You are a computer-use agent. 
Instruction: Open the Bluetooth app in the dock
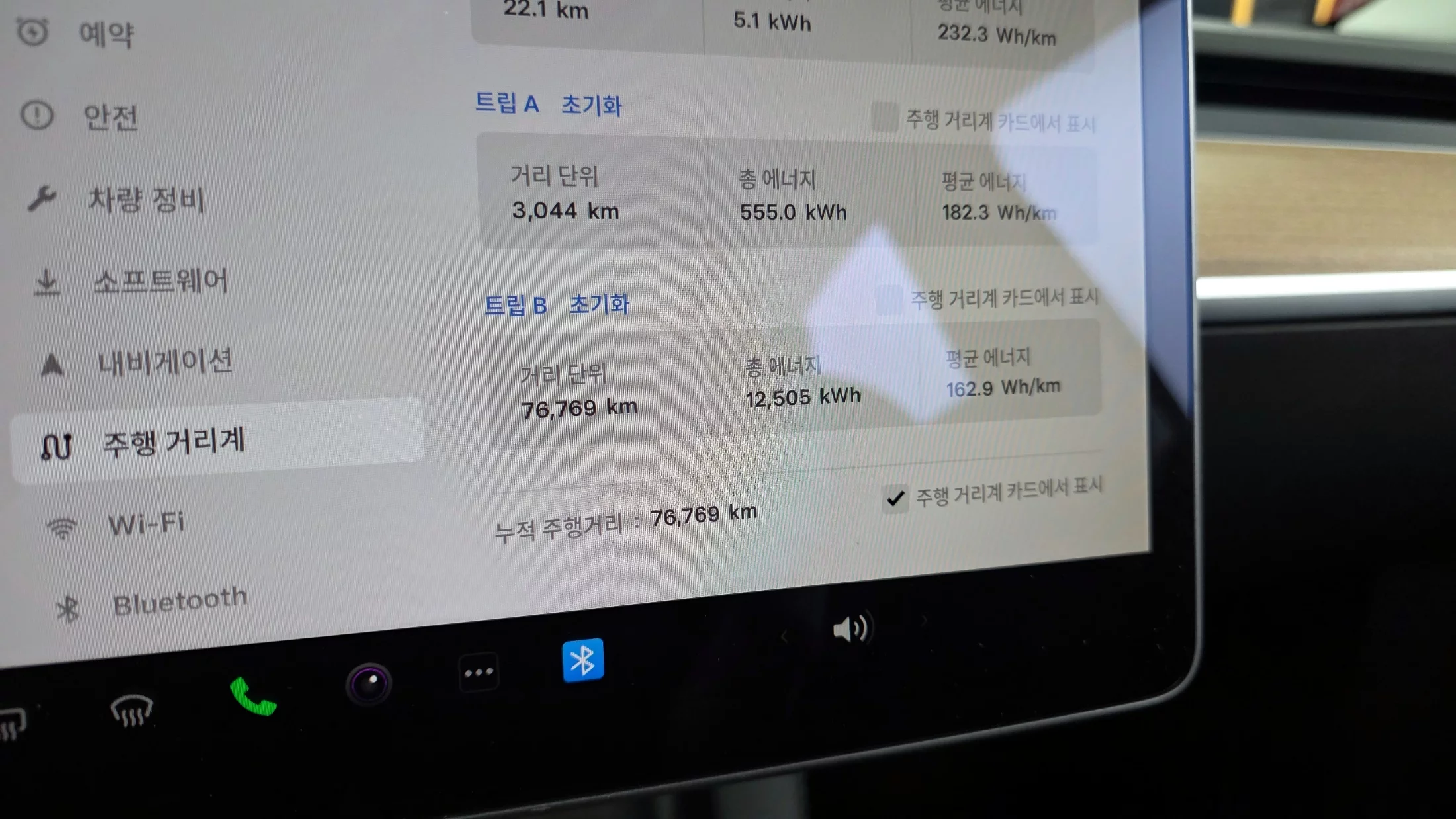582,660
